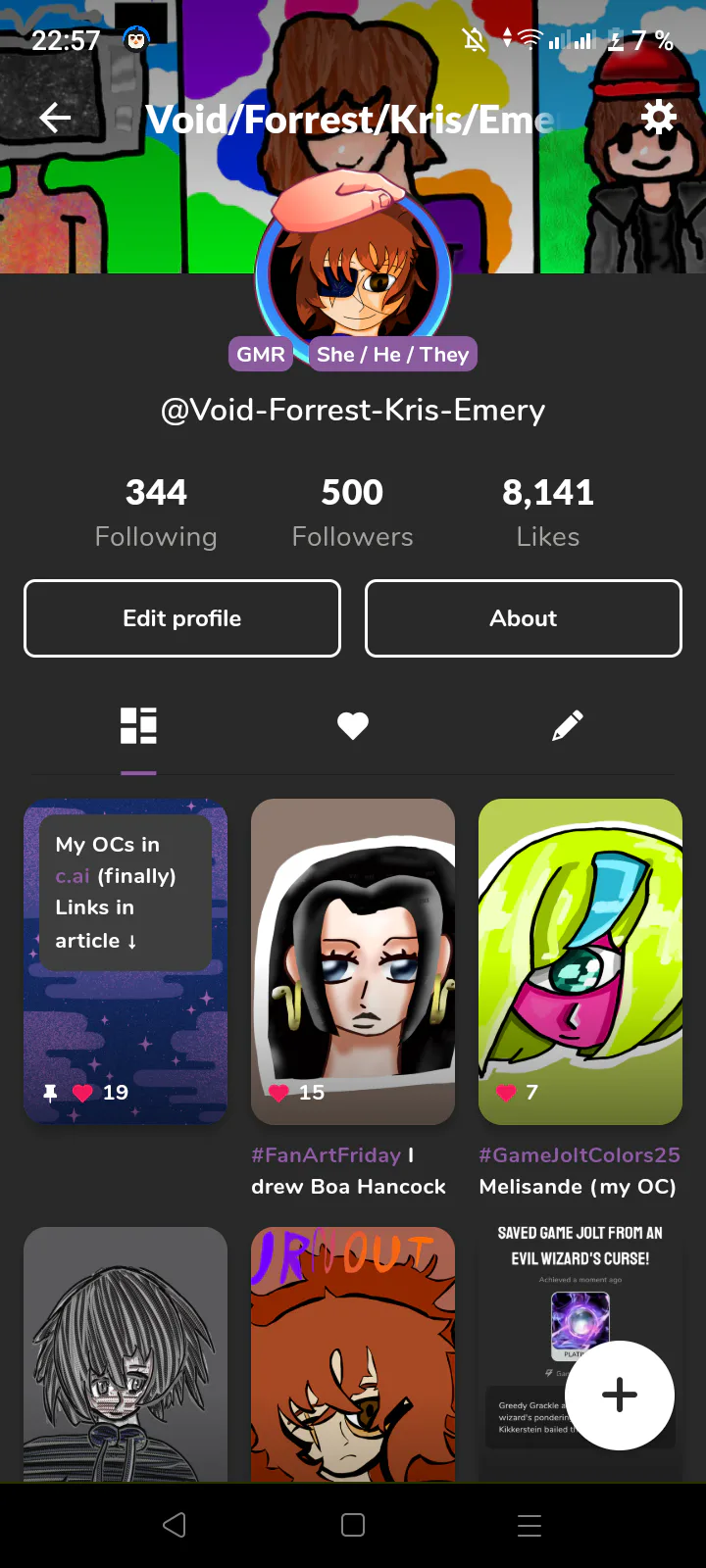View the 500 Followers list
Screen dimensions: 706x1568
click(x=352, y=513)
